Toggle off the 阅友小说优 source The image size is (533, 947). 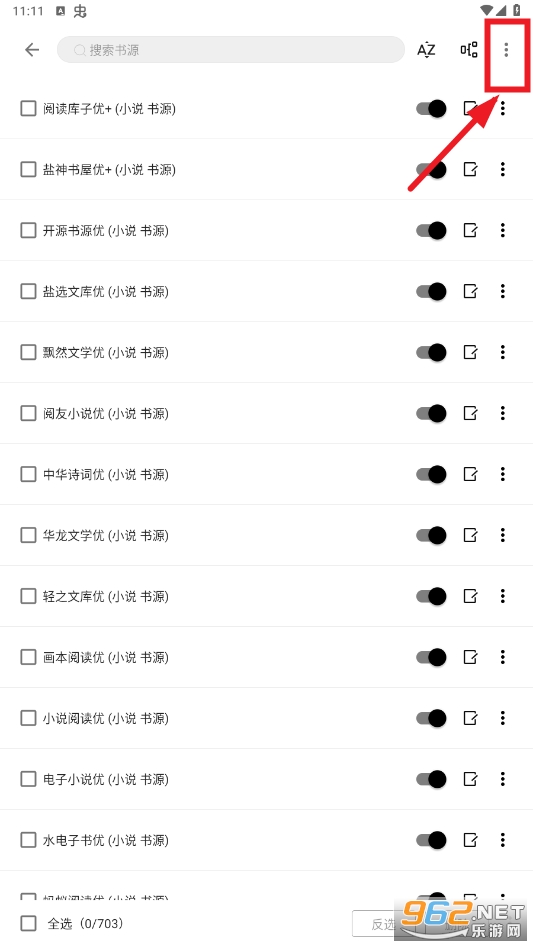[x=431, y=414]
